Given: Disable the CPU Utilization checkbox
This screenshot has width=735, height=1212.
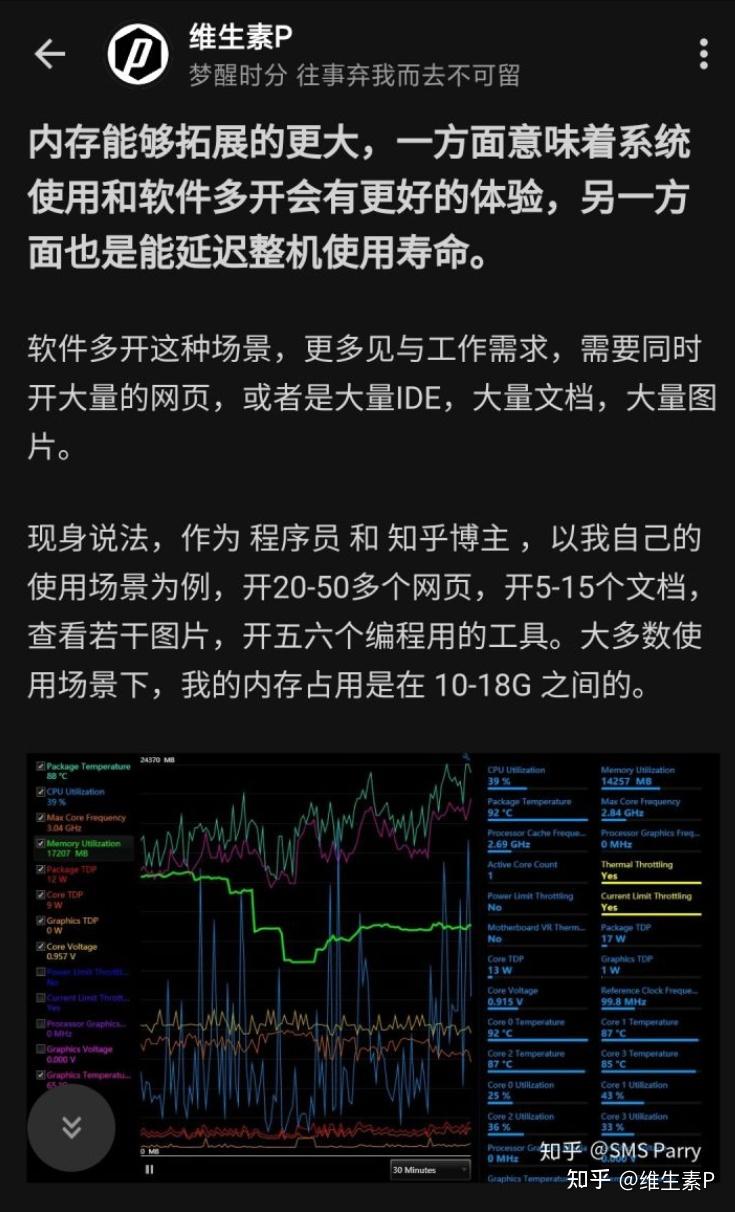Looking at the screenshot, I should (x=40, y=792).
